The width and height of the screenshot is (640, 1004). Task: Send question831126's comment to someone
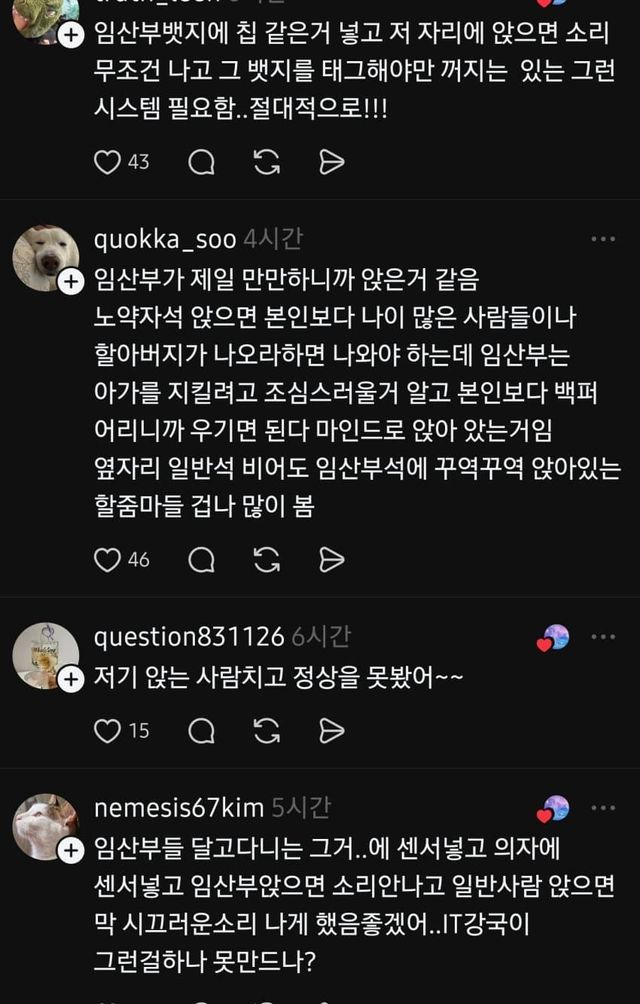pos(332,731)
